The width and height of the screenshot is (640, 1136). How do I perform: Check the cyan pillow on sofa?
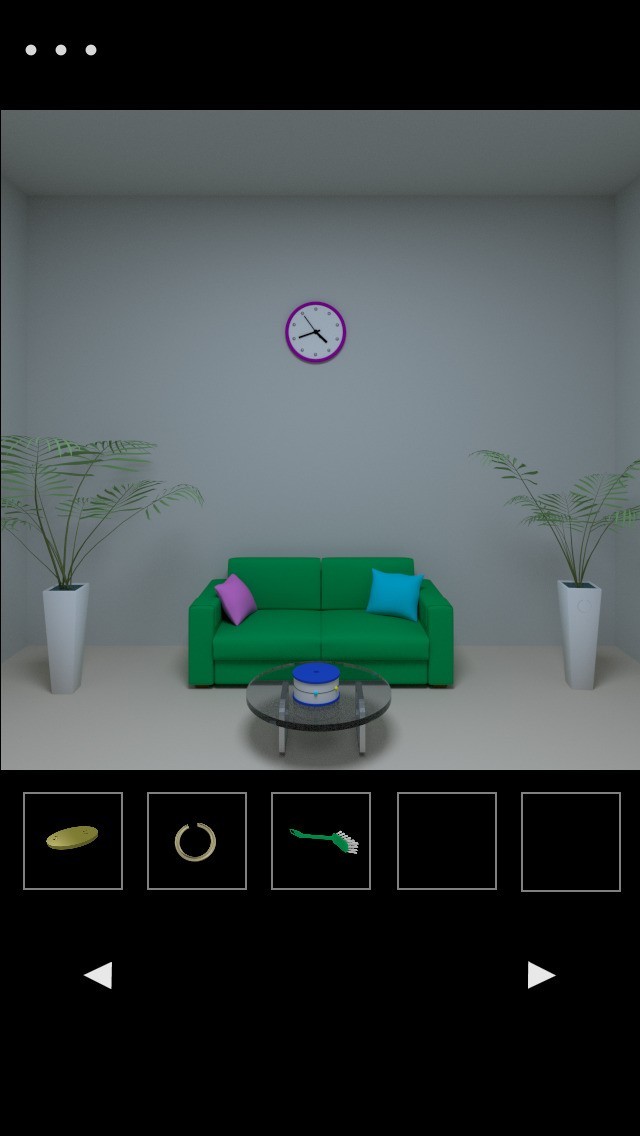(x=394, y=594)
